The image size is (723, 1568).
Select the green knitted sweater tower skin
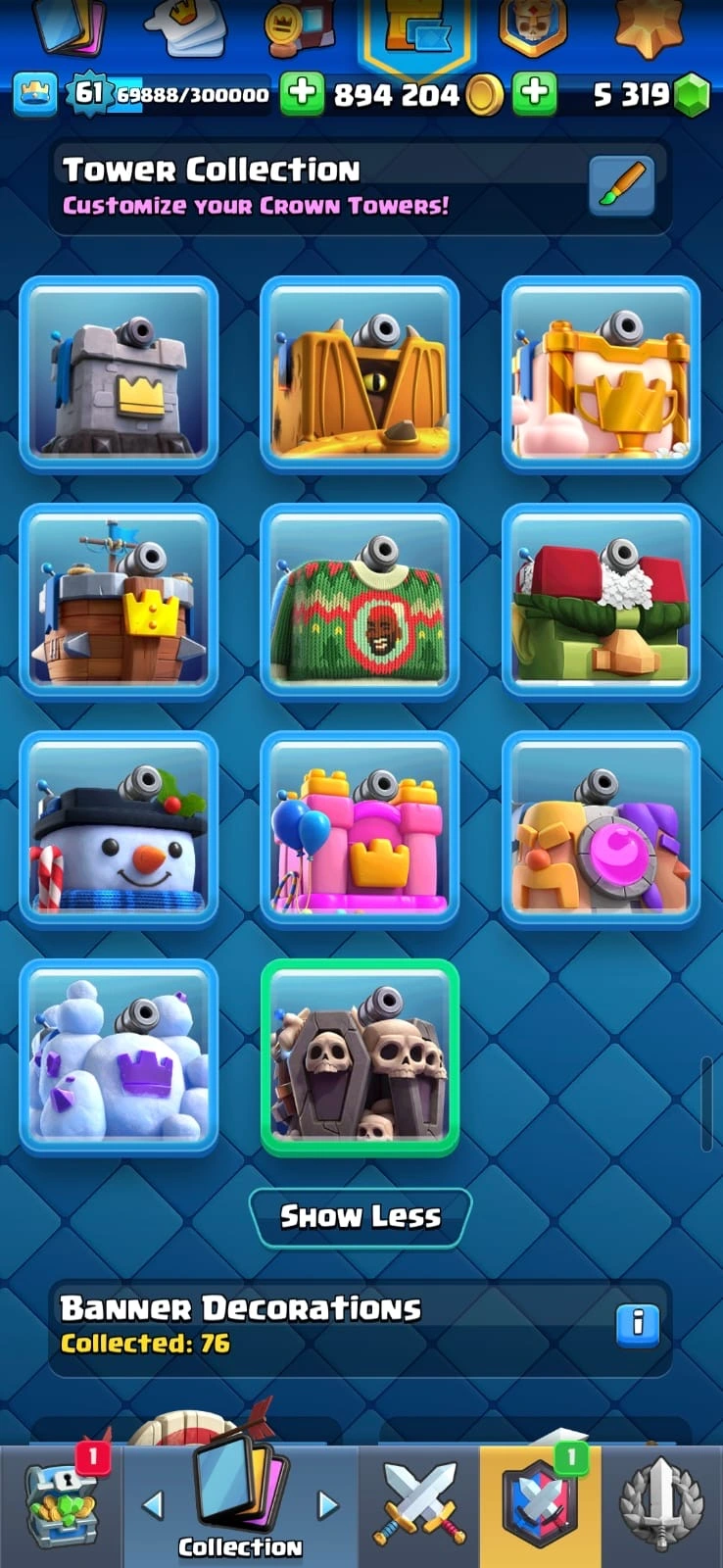click(x=360, y=601)
